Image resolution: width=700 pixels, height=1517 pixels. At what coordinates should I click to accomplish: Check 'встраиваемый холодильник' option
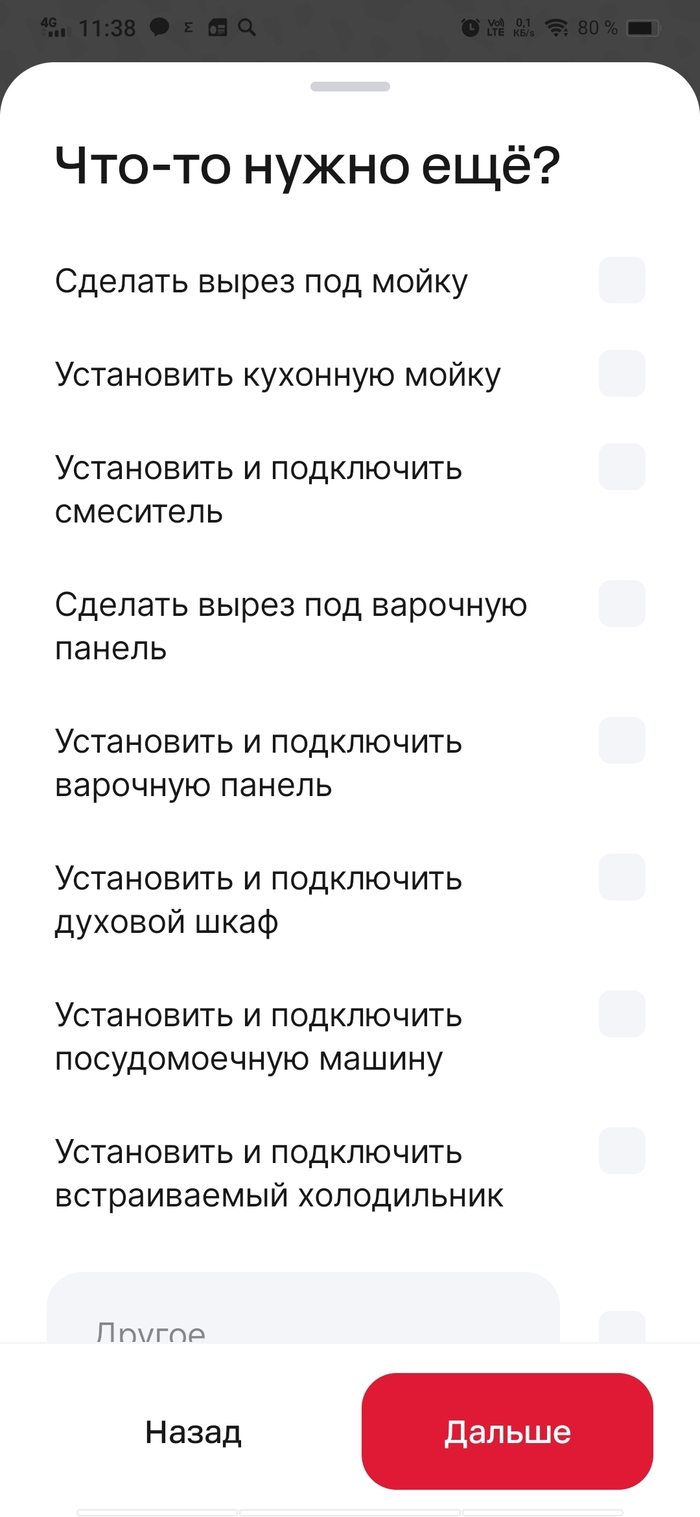(622, 1151)
